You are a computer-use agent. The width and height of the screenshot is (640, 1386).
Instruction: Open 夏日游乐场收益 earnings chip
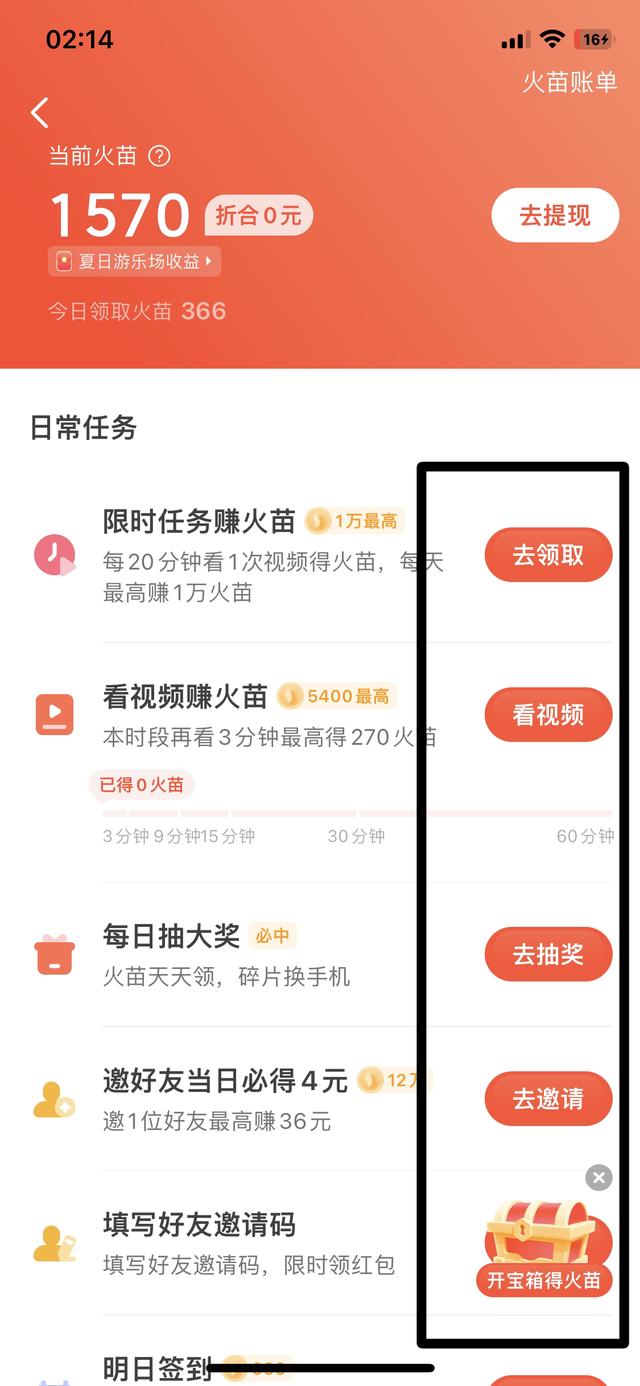tap(134, 262)
